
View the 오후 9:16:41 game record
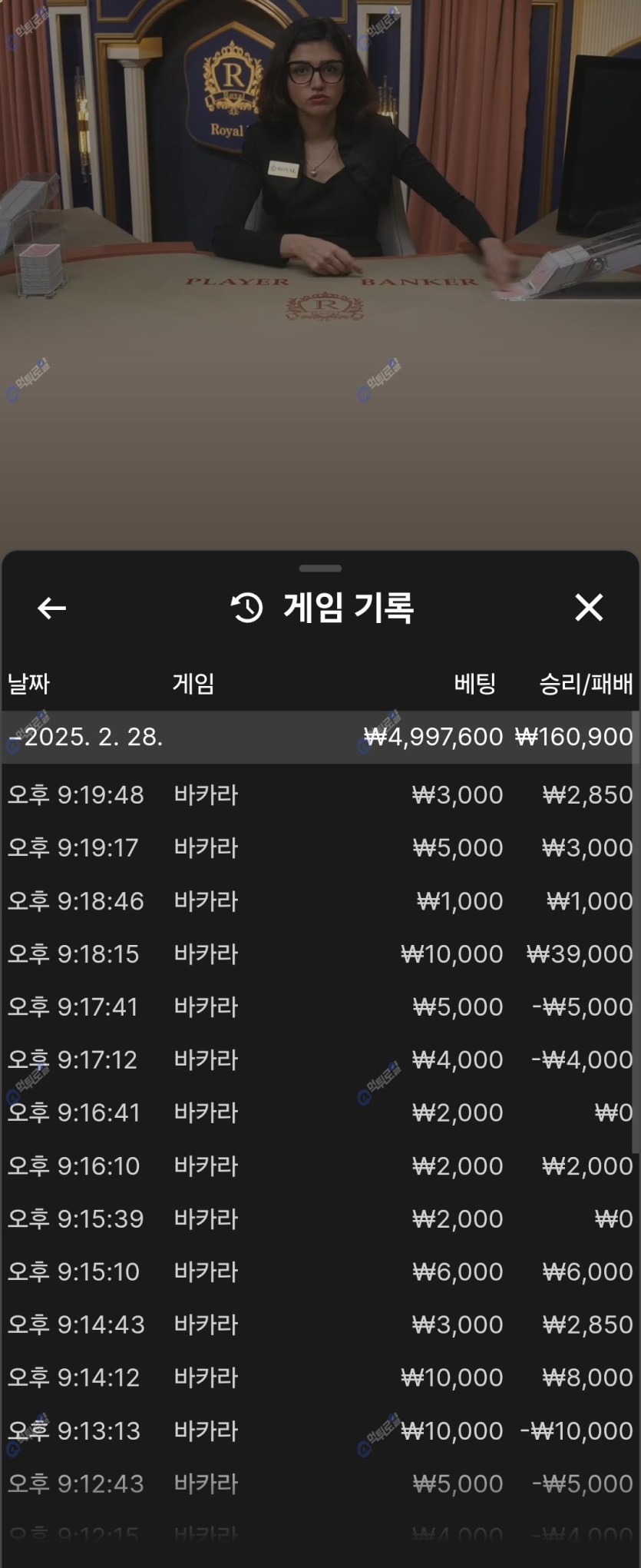319,1112
